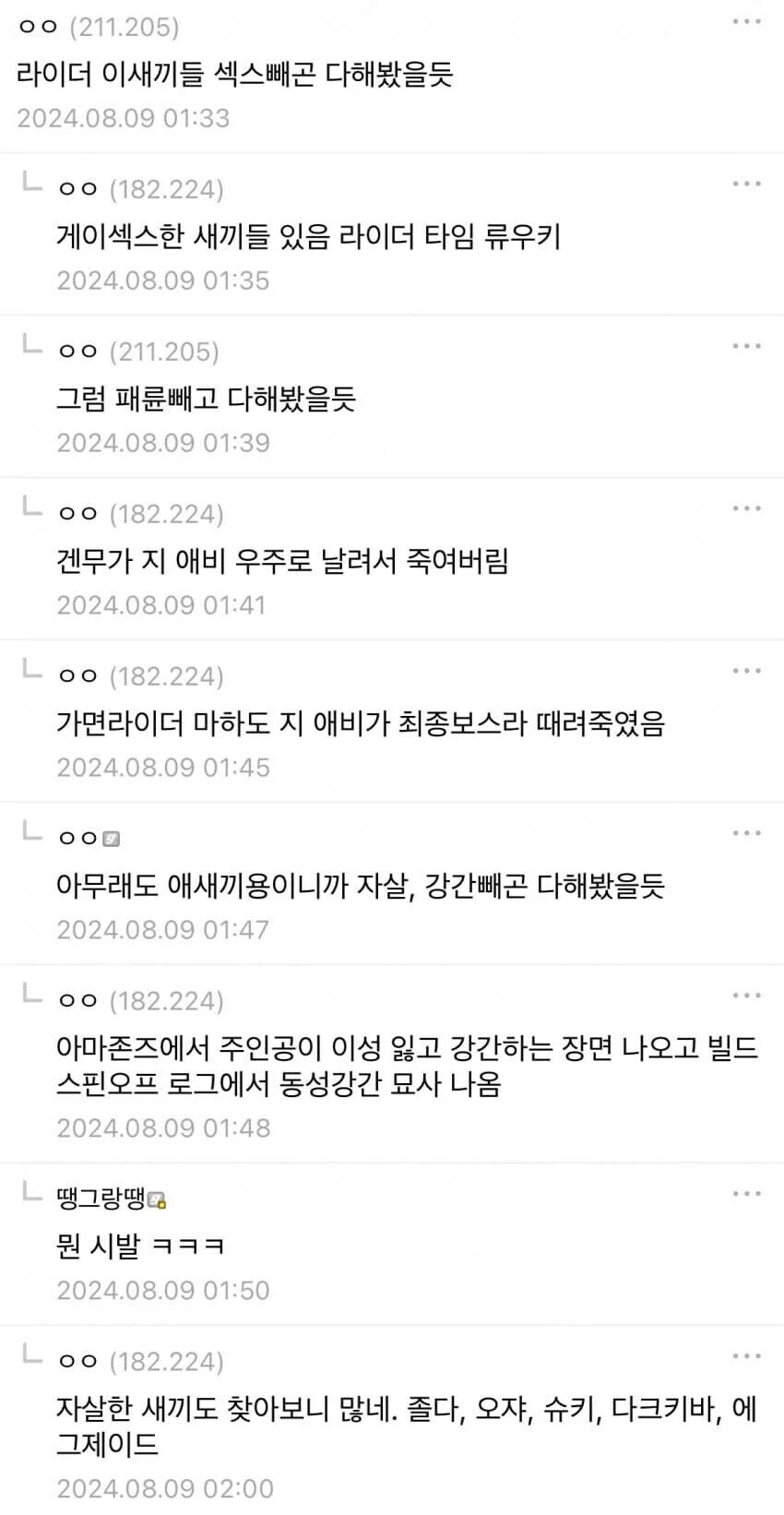
Task: Click the IP label (182.224) on the 01:41 comment
Action: coord(168,513)
